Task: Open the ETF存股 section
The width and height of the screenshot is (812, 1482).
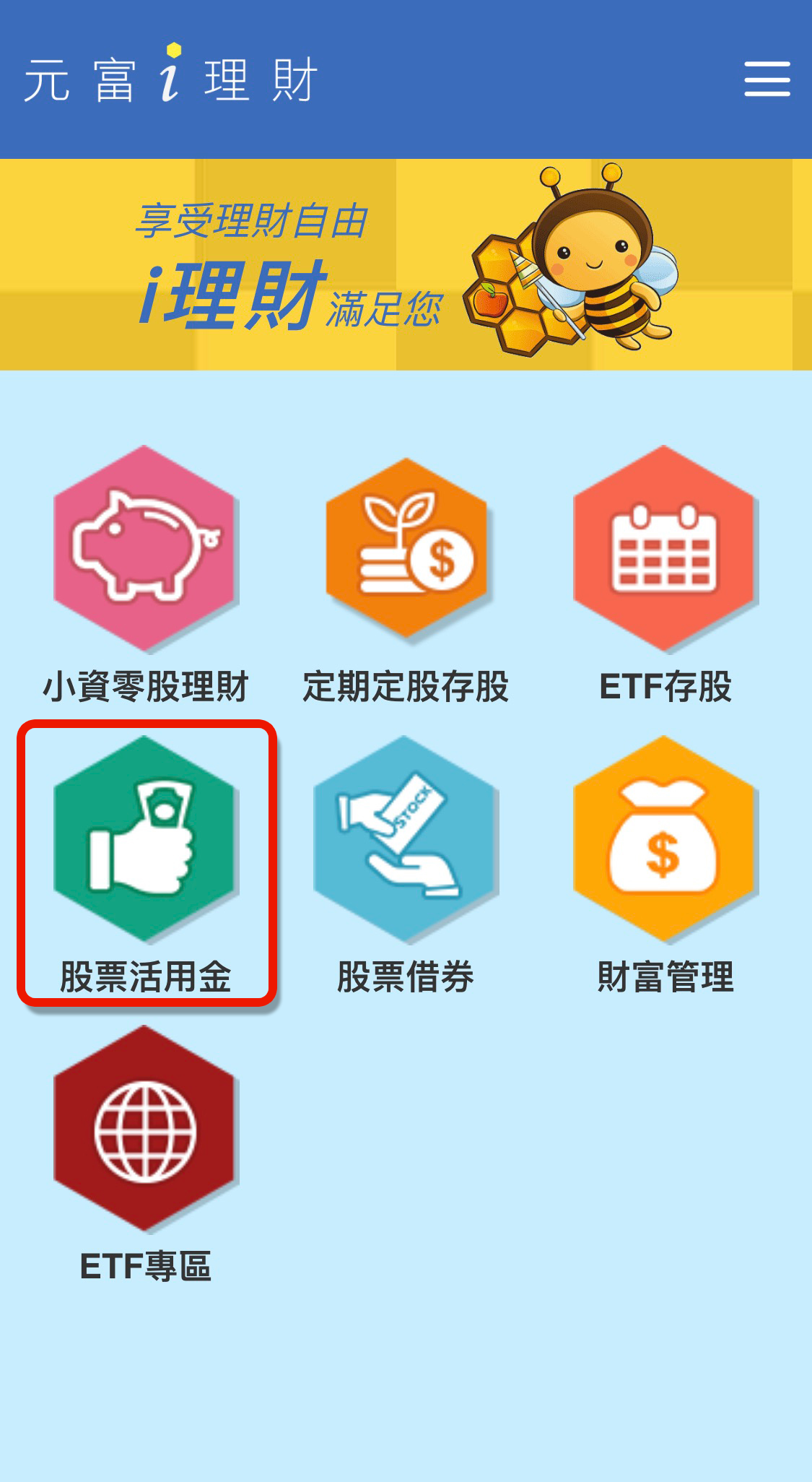Action: (665, 576)
